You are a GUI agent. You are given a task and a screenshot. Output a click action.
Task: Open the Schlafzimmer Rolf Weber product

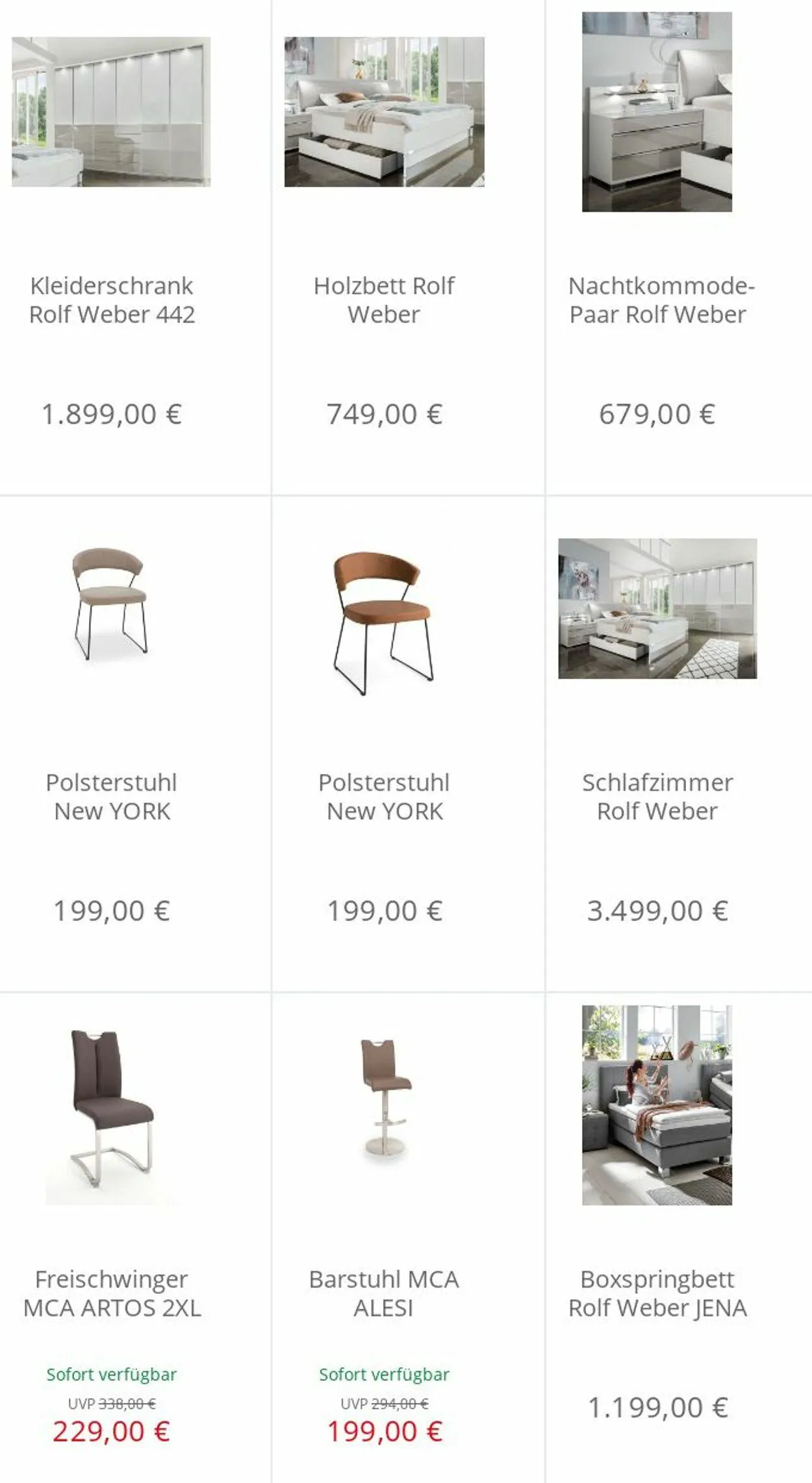pos(657,796)
